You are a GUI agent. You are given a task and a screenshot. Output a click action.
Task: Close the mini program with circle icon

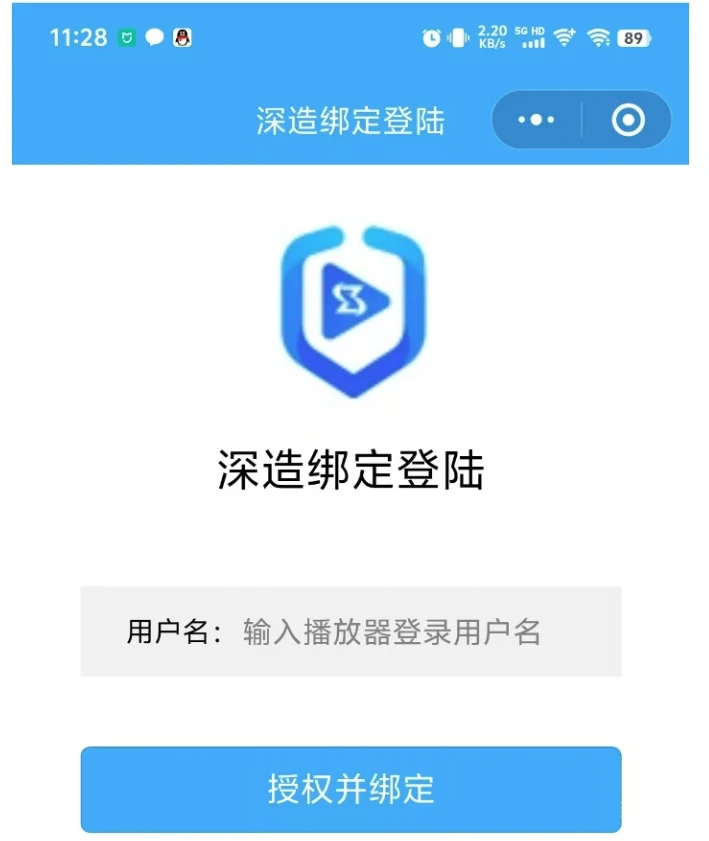coord(628,120)
